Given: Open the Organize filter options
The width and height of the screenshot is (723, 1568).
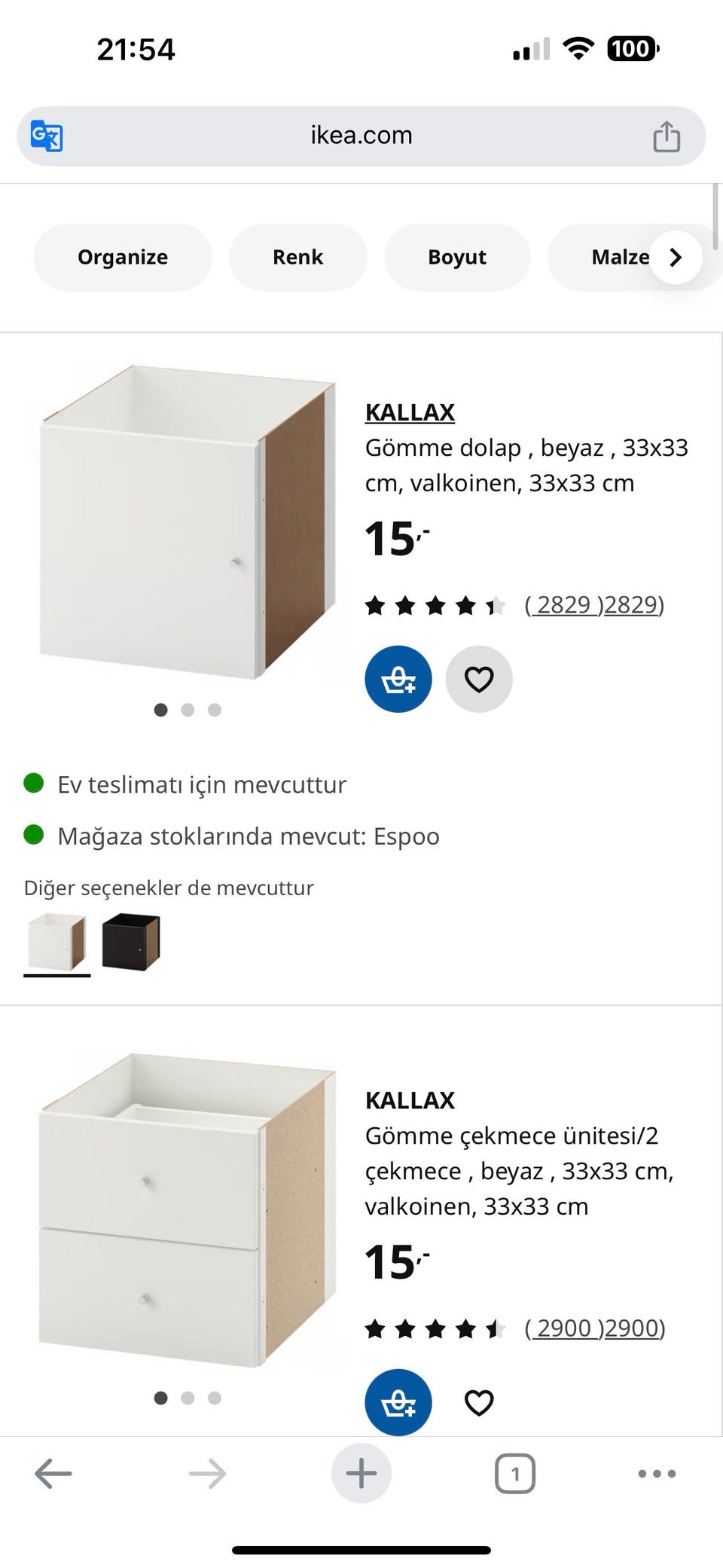Looking at the screenshot, I should pos(122,257).
